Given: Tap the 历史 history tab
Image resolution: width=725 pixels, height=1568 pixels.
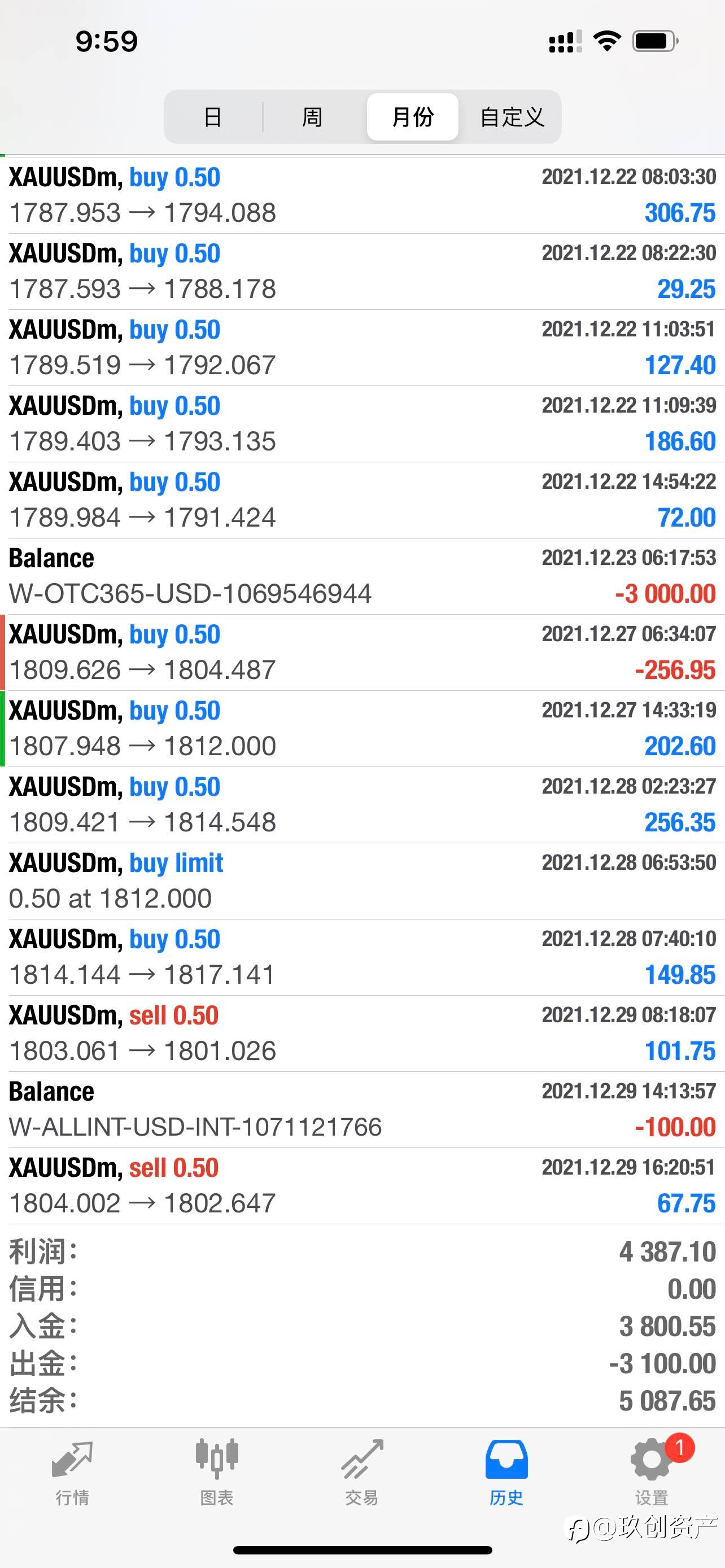Looking at the screenshot, I should coord(506,1474).
